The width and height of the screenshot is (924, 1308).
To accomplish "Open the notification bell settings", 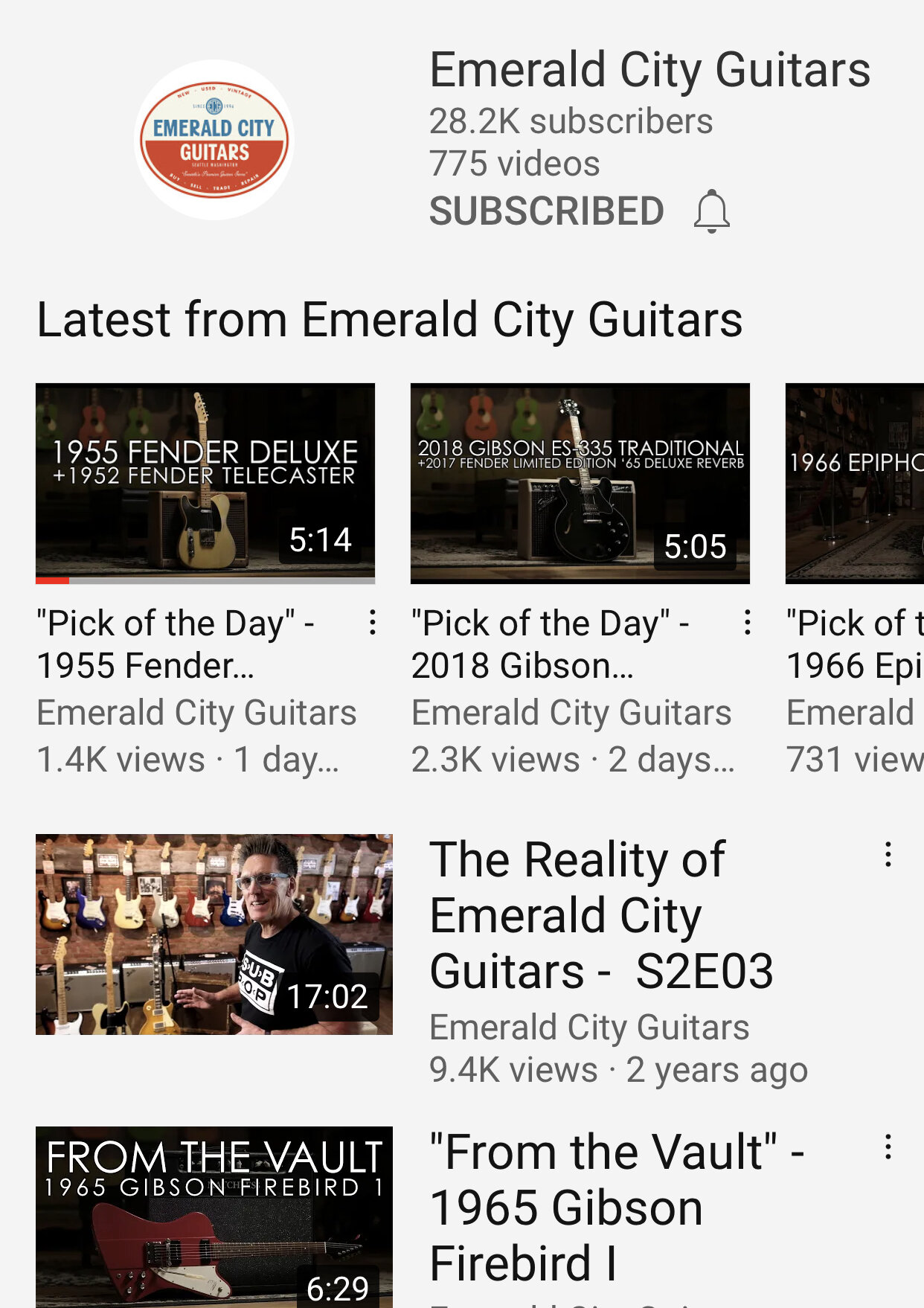I will tap(711, 212).
